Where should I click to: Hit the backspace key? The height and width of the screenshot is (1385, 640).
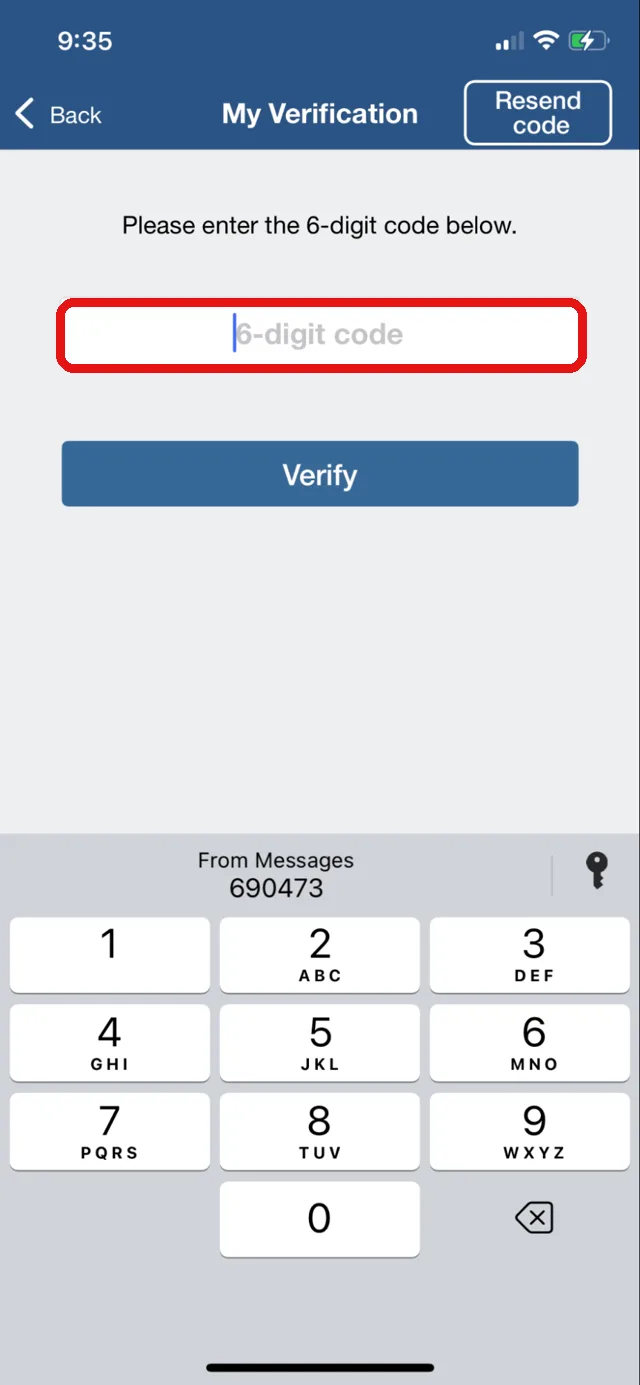tap(534, 1217)
